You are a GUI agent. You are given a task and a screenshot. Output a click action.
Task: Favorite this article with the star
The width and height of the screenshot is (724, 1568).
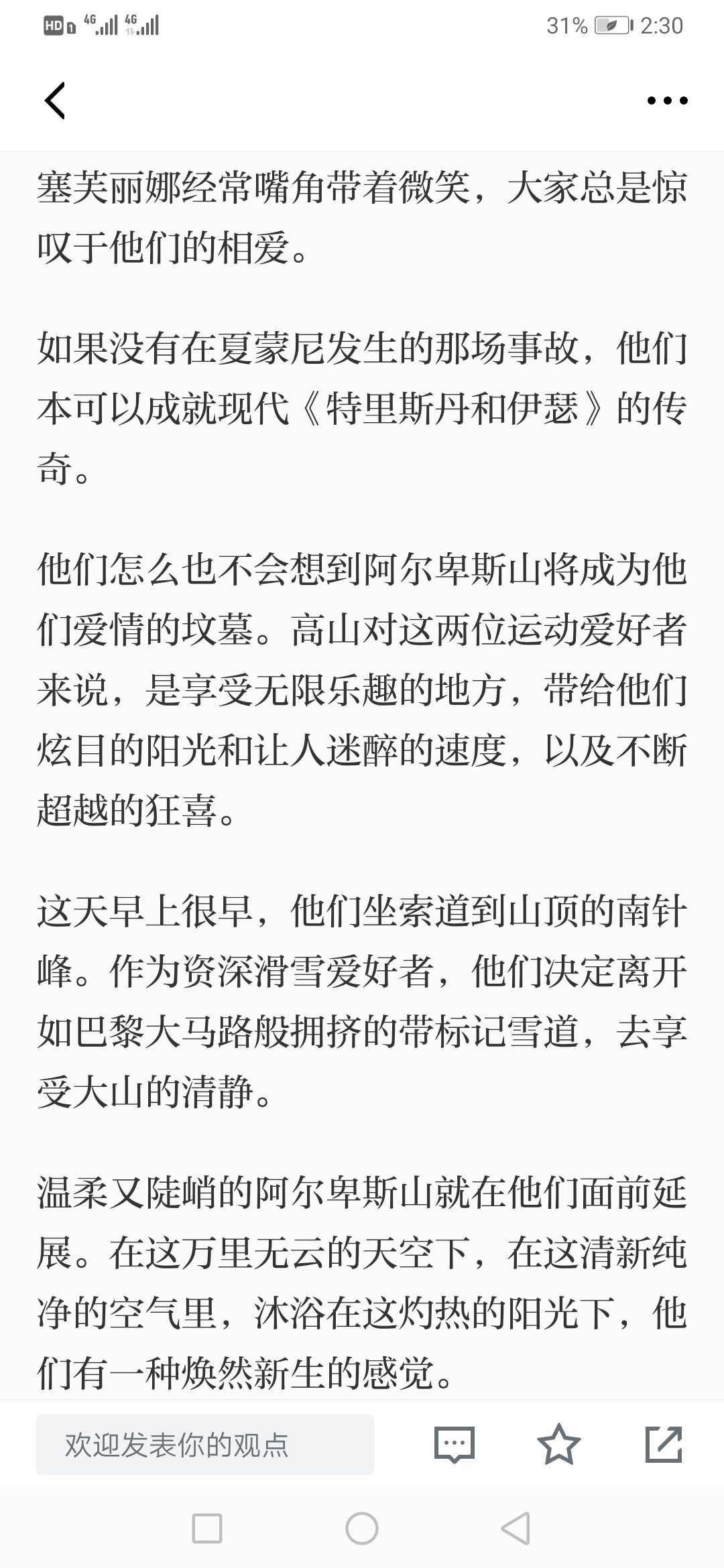(558, 1444)
